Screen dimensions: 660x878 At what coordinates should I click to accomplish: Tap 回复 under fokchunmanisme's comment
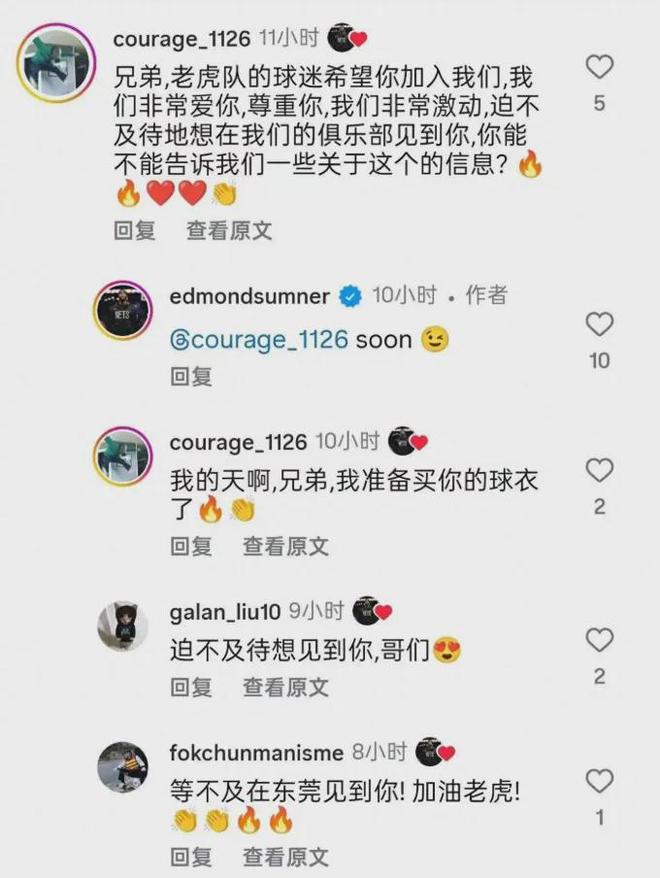pos(191,857)
